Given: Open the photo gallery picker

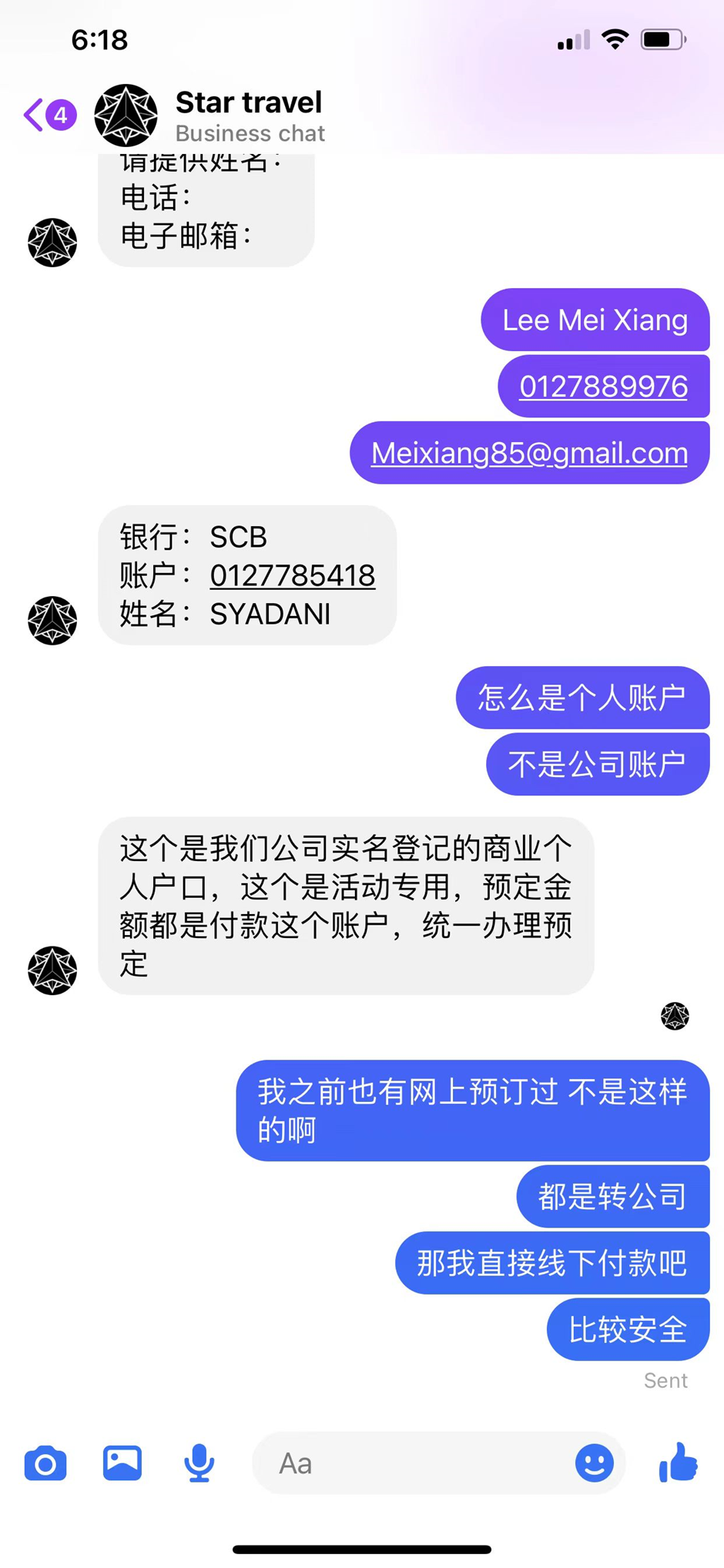Looking at the screenshot, I should click(122, 1463).
